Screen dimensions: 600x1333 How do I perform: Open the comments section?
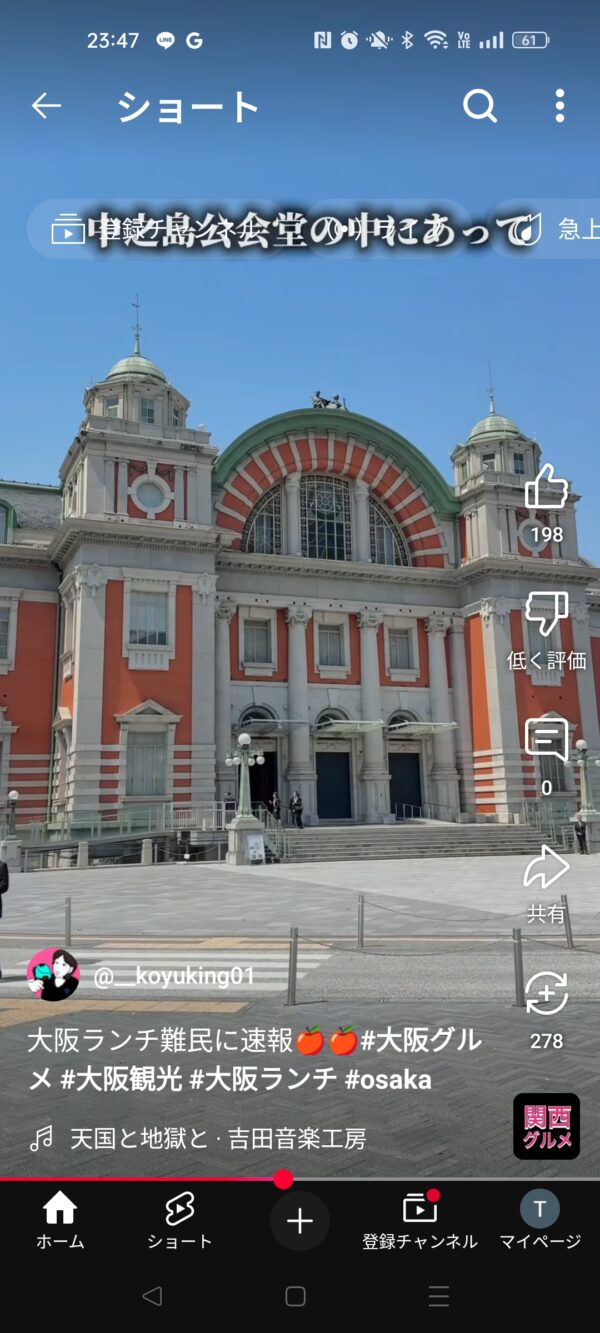click(546, 757)
